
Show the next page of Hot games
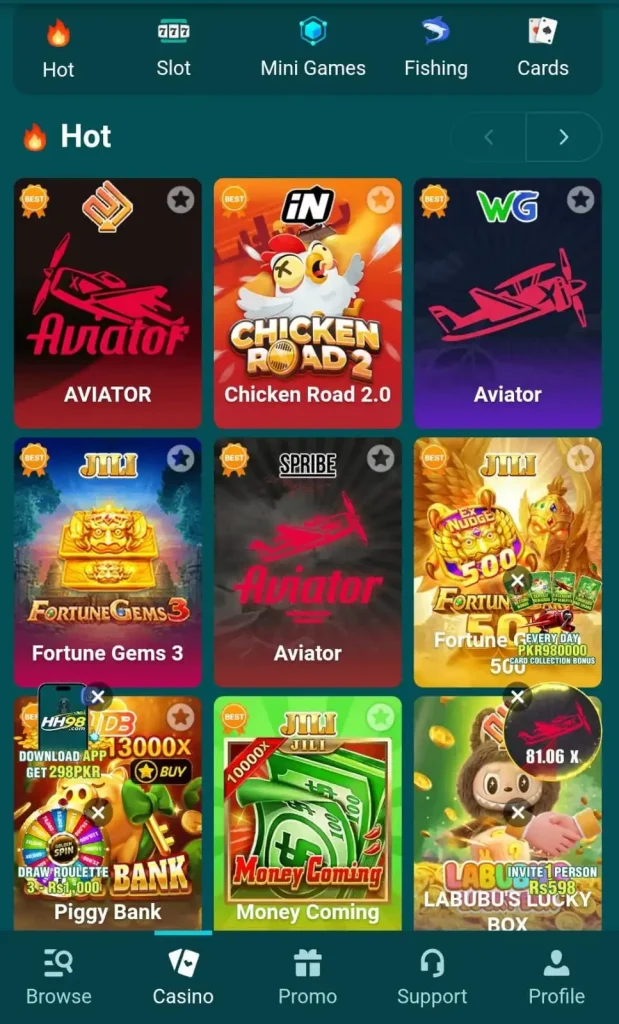[x=563, y=137]
